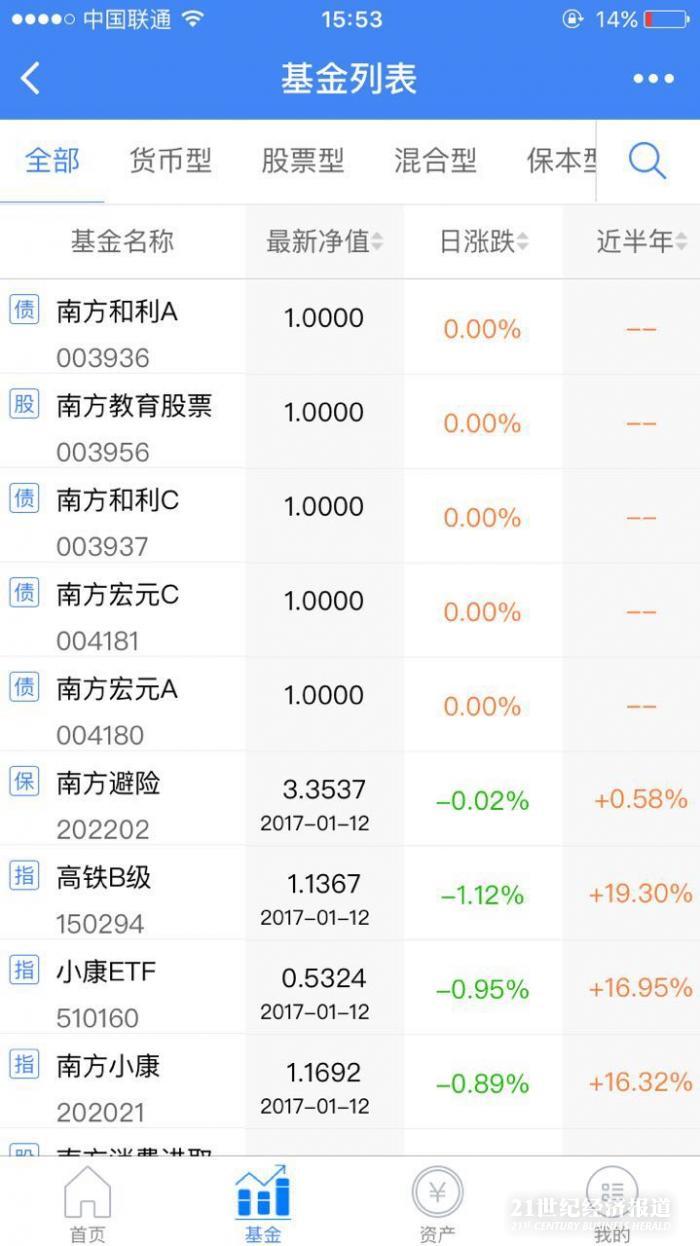Screen dimensions: 700x1246
Task: Open the 我的 profile tab
Action: [x=612, y=1203]
